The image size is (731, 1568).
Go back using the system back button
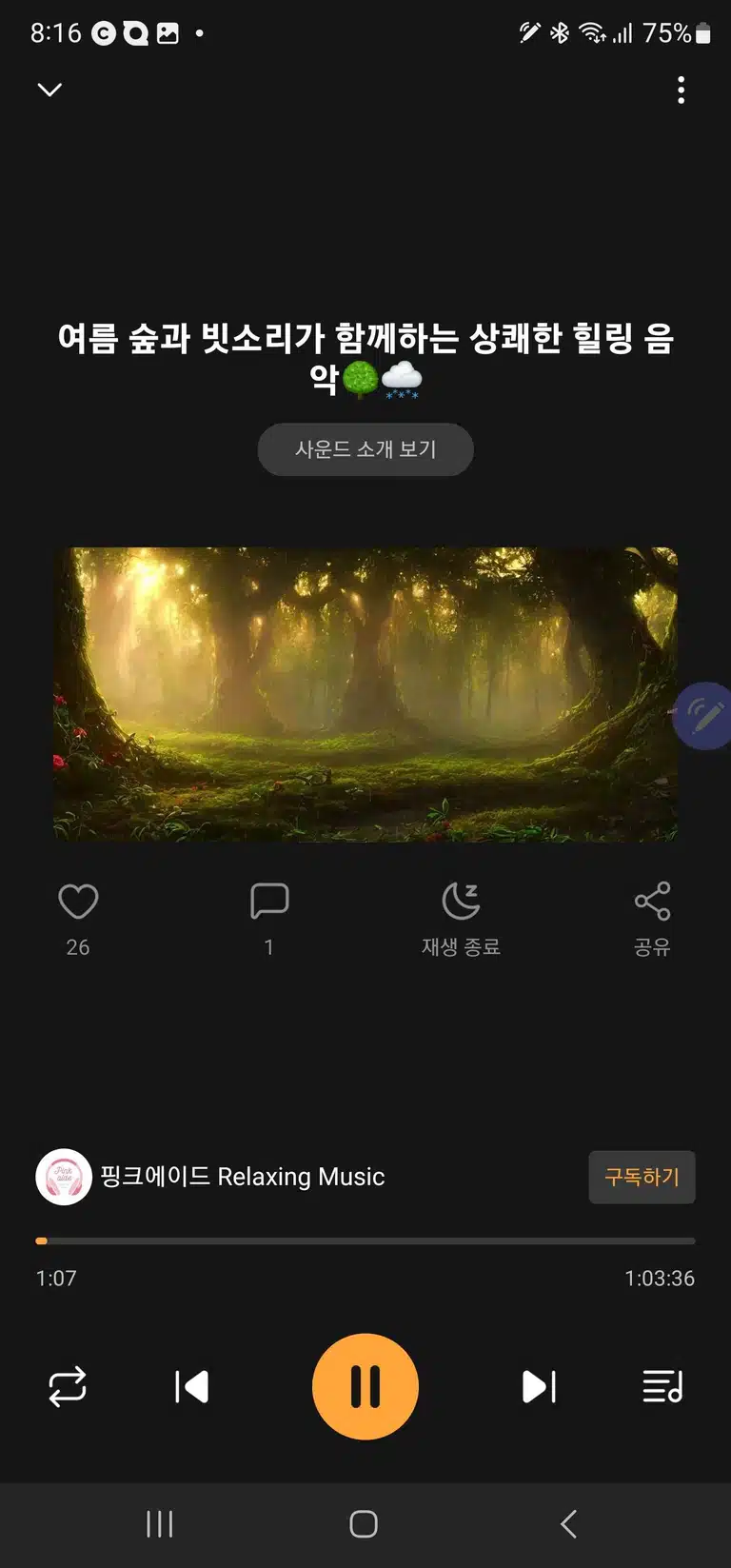(568, 1524)
